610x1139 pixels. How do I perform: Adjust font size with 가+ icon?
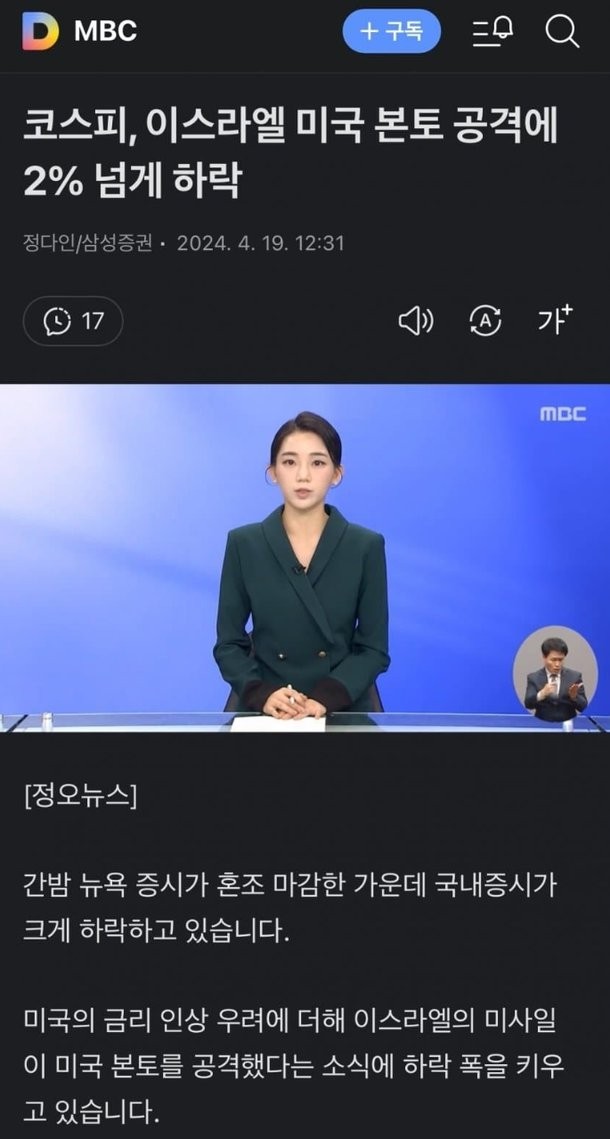point(555,320)
